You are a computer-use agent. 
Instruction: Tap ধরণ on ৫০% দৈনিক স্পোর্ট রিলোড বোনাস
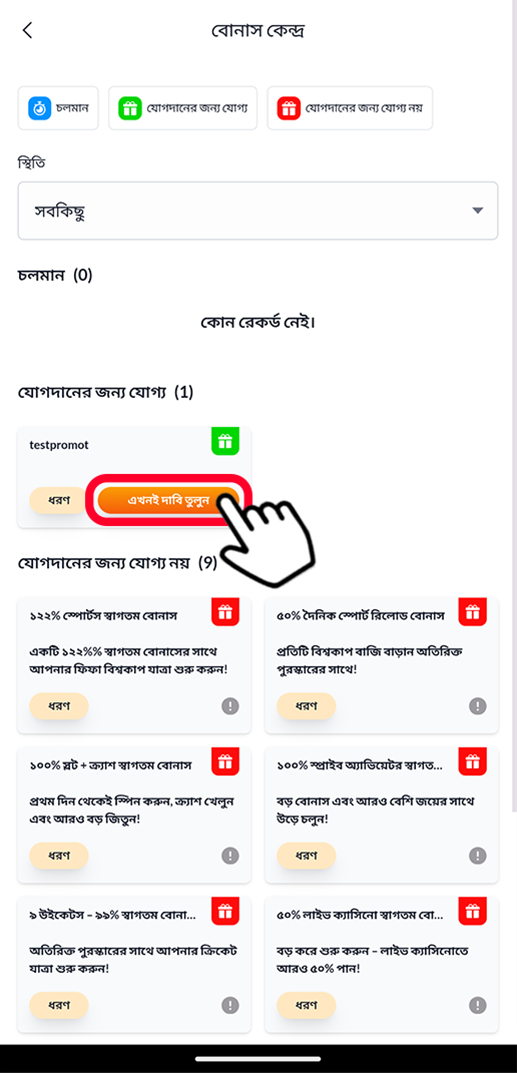[306, 706]
